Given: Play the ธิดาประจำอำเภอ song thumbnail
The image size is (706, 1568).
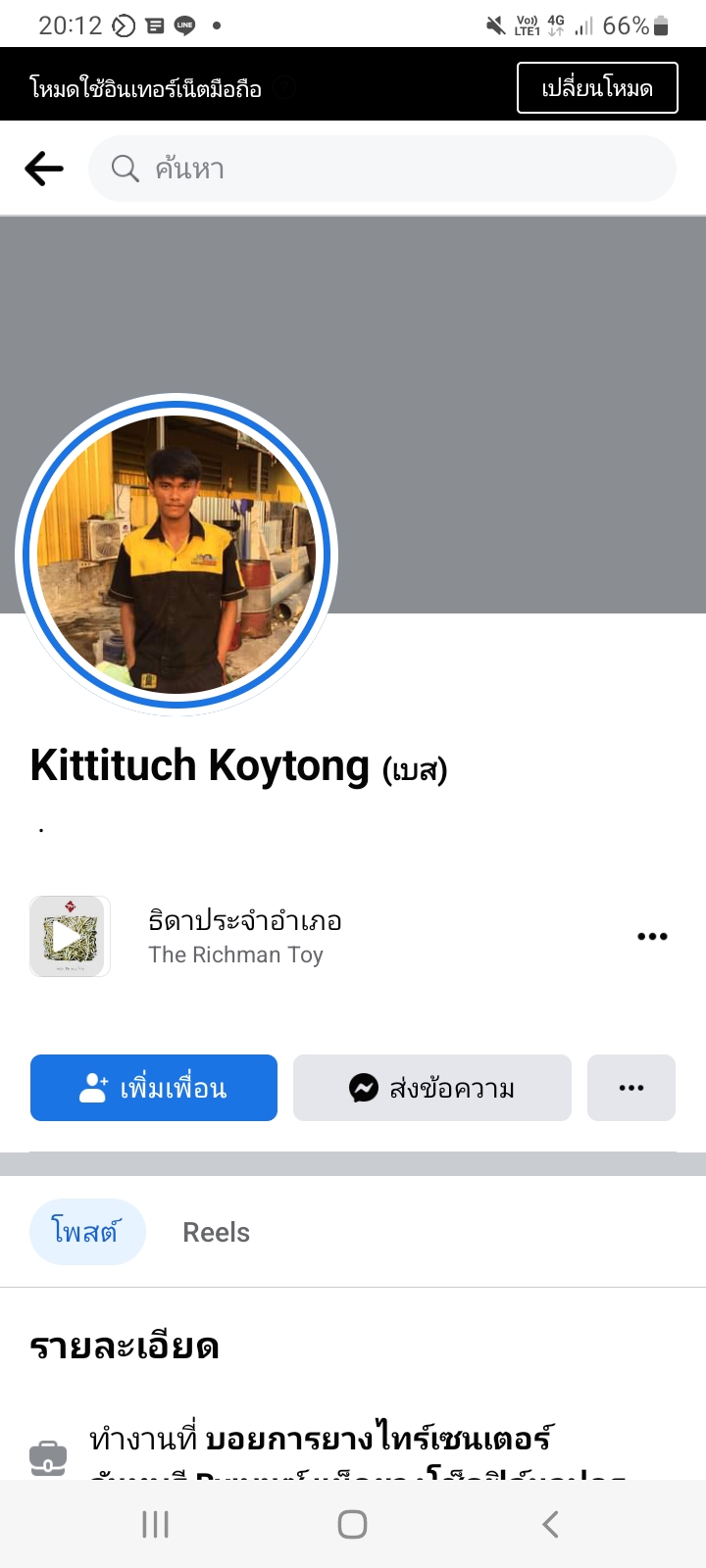Looking at the screenshot, I should (x=69, y=936).
